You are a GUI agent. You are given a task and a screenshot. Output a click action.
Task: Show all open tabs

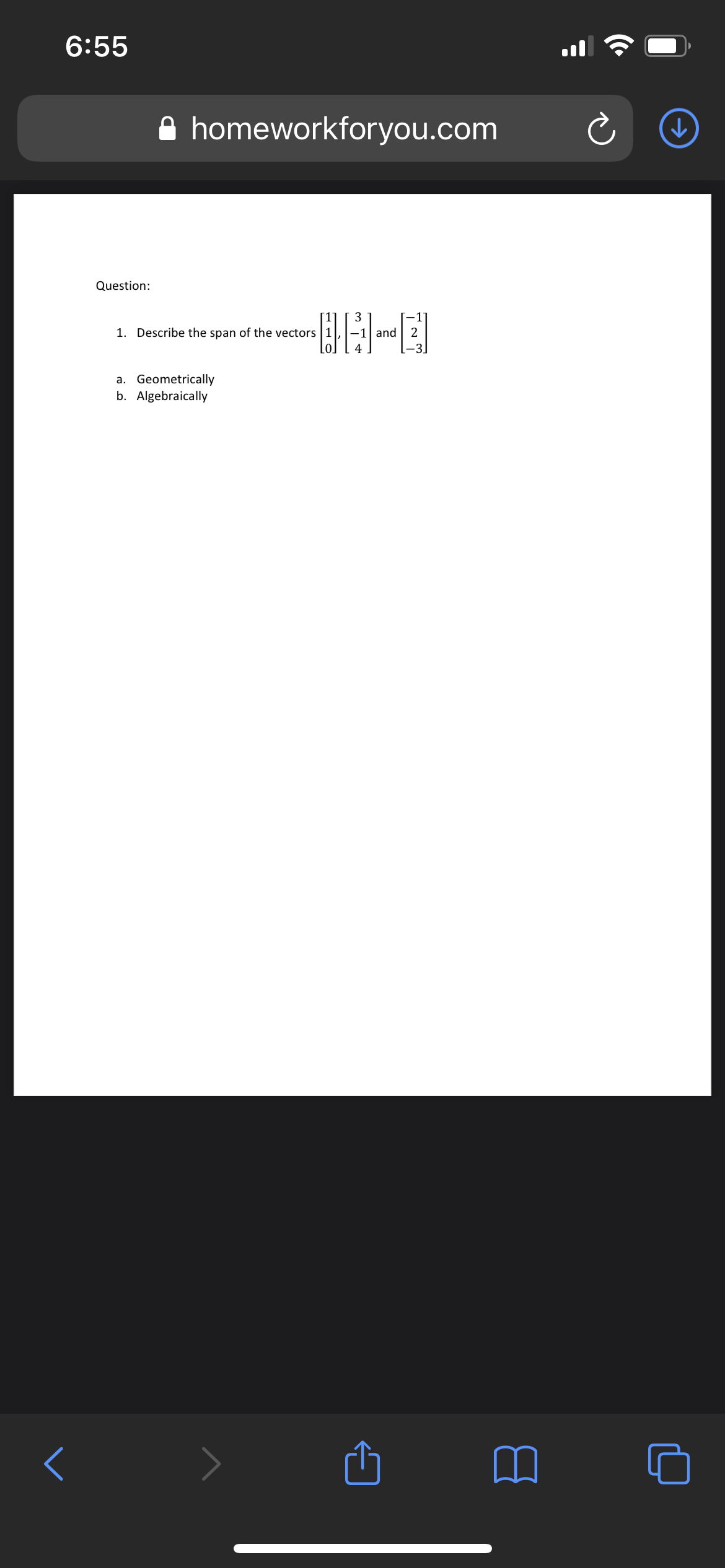669,1464
